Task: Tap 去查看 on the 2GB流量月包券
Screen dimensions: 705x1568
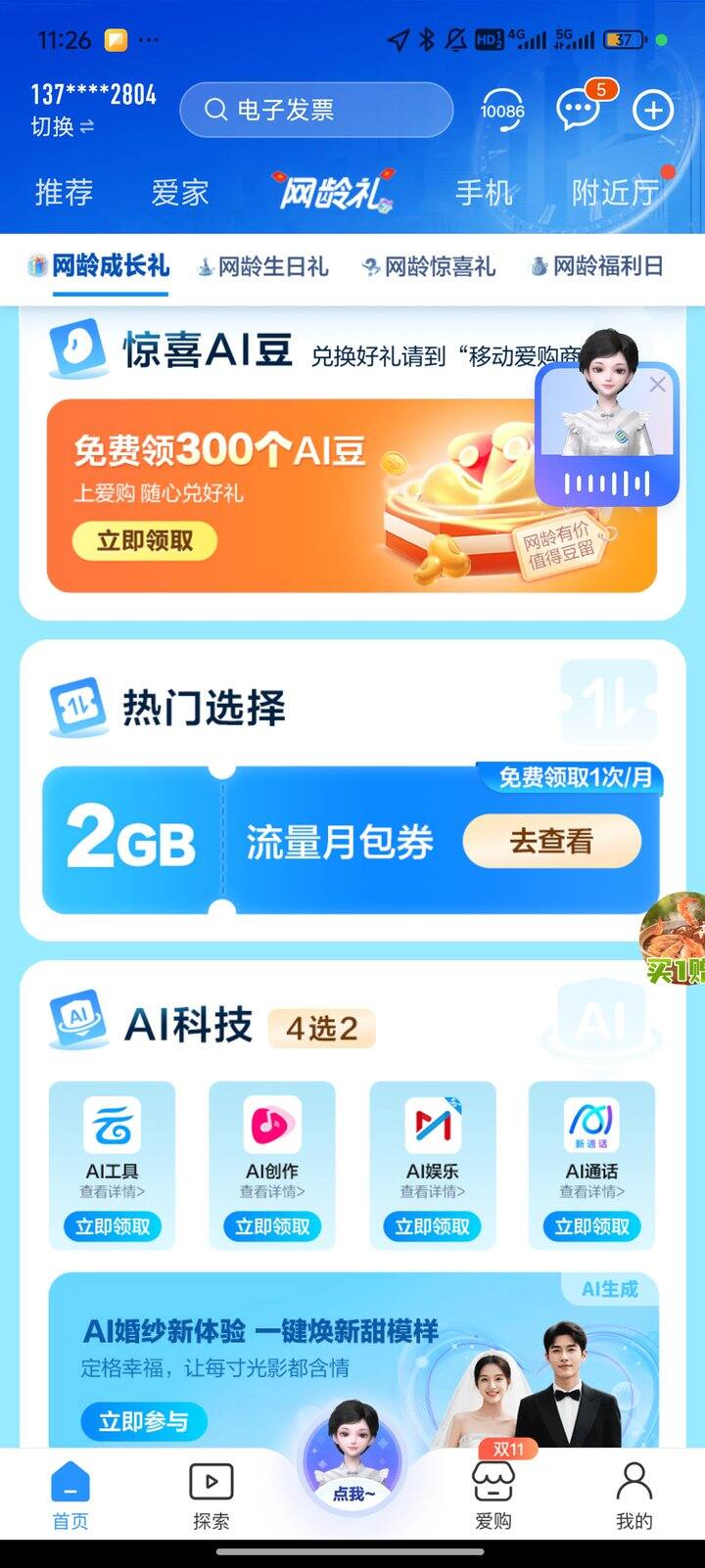Action: coord(552,841)
